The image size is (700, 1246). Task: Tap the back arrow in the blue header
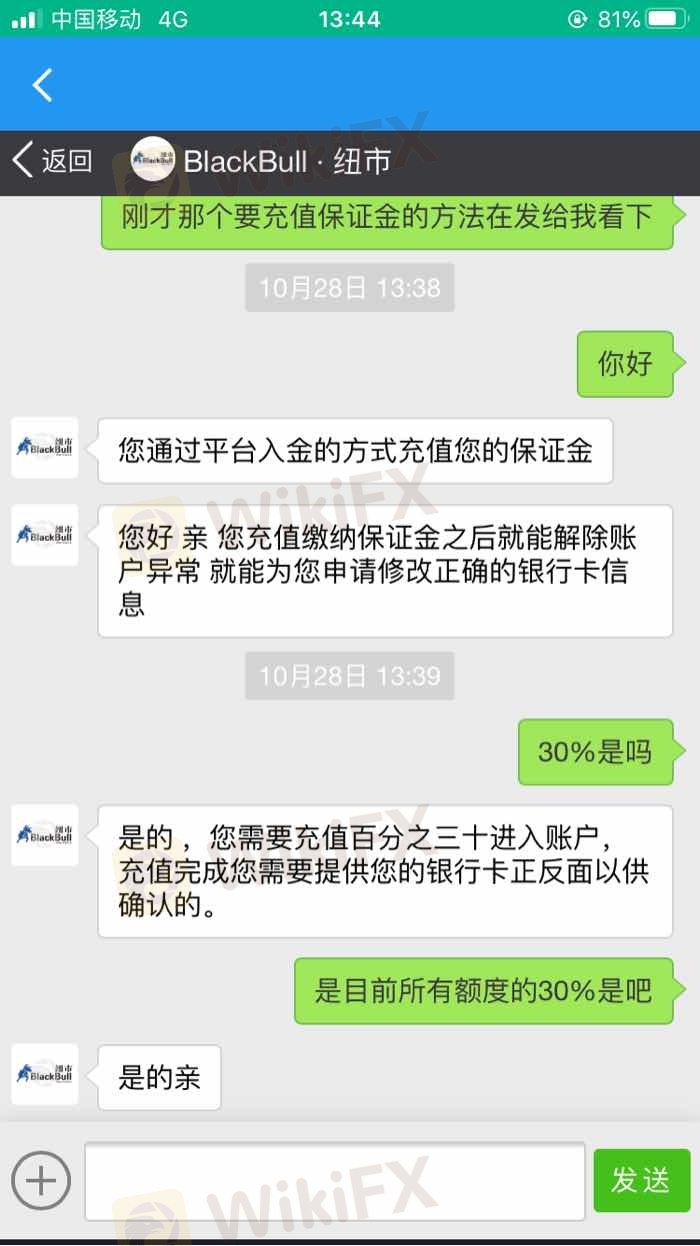click(42, 85)
